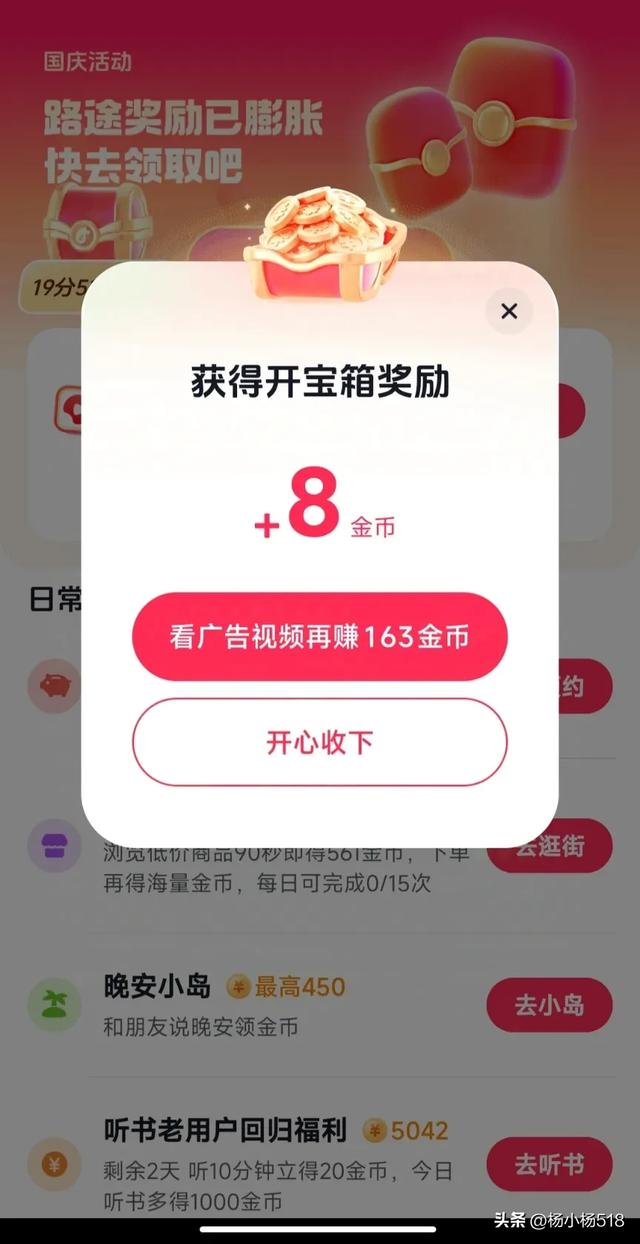Watch ad video to earn 163 more coins

click(319, 637)
